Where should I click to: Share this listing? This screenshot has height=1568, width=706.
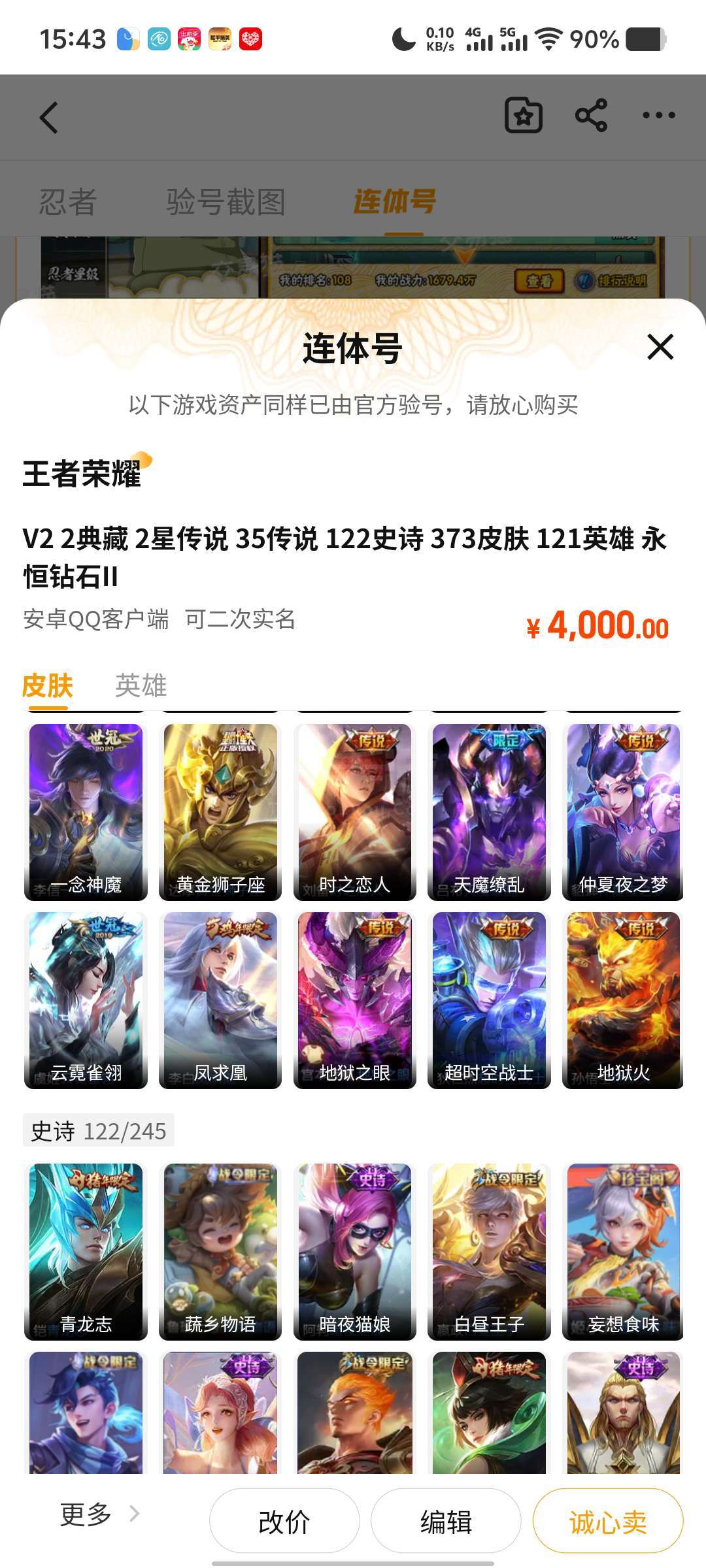pyautogui.click(x=592, y=116)
